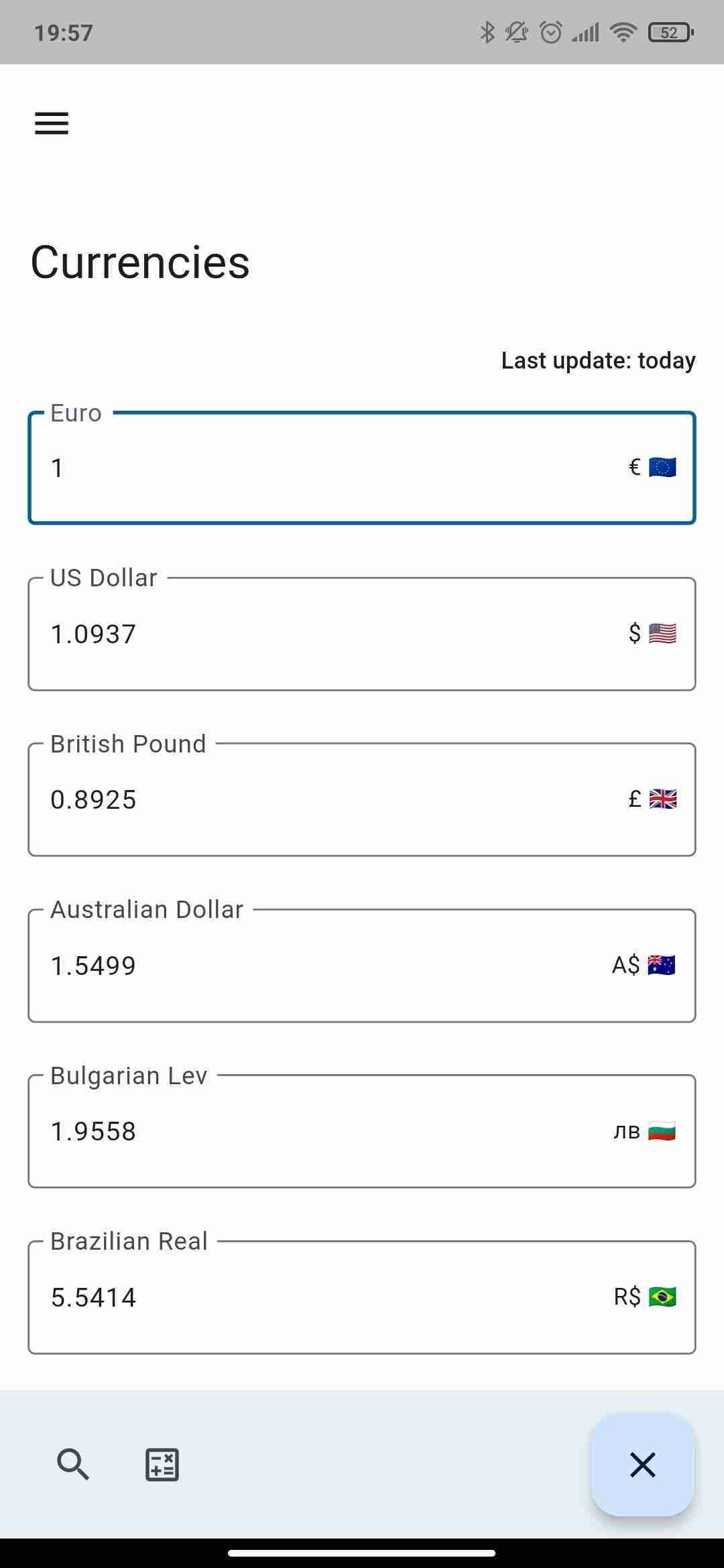Select the Bulgarian Lev amount field

(x=268, y=1131)
